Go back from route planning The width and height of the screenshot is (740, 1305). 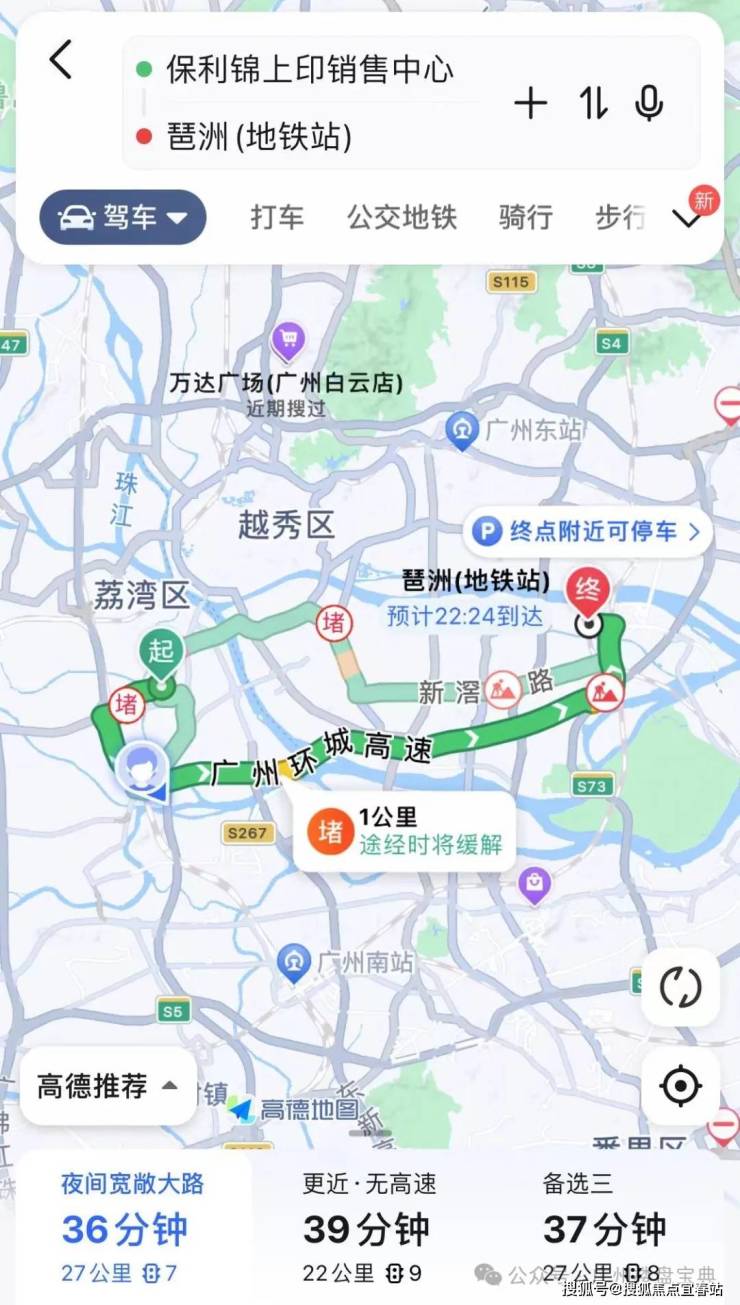(61, 61)
